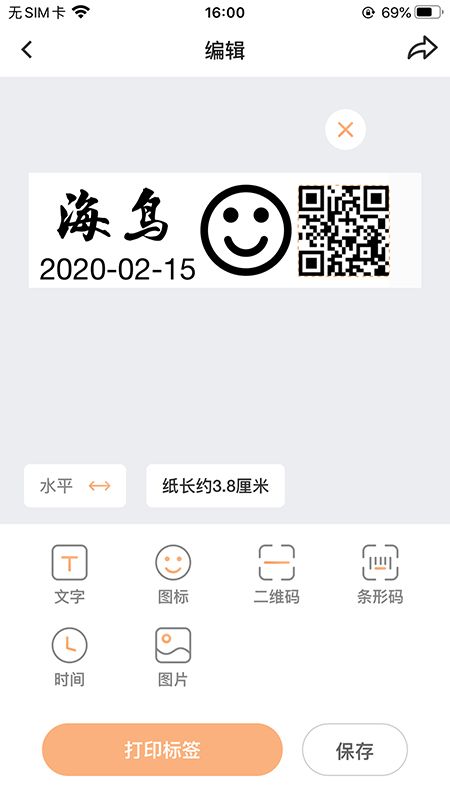Insert a 条形码 barcode
450x800 pixels.
coord(380,574)
